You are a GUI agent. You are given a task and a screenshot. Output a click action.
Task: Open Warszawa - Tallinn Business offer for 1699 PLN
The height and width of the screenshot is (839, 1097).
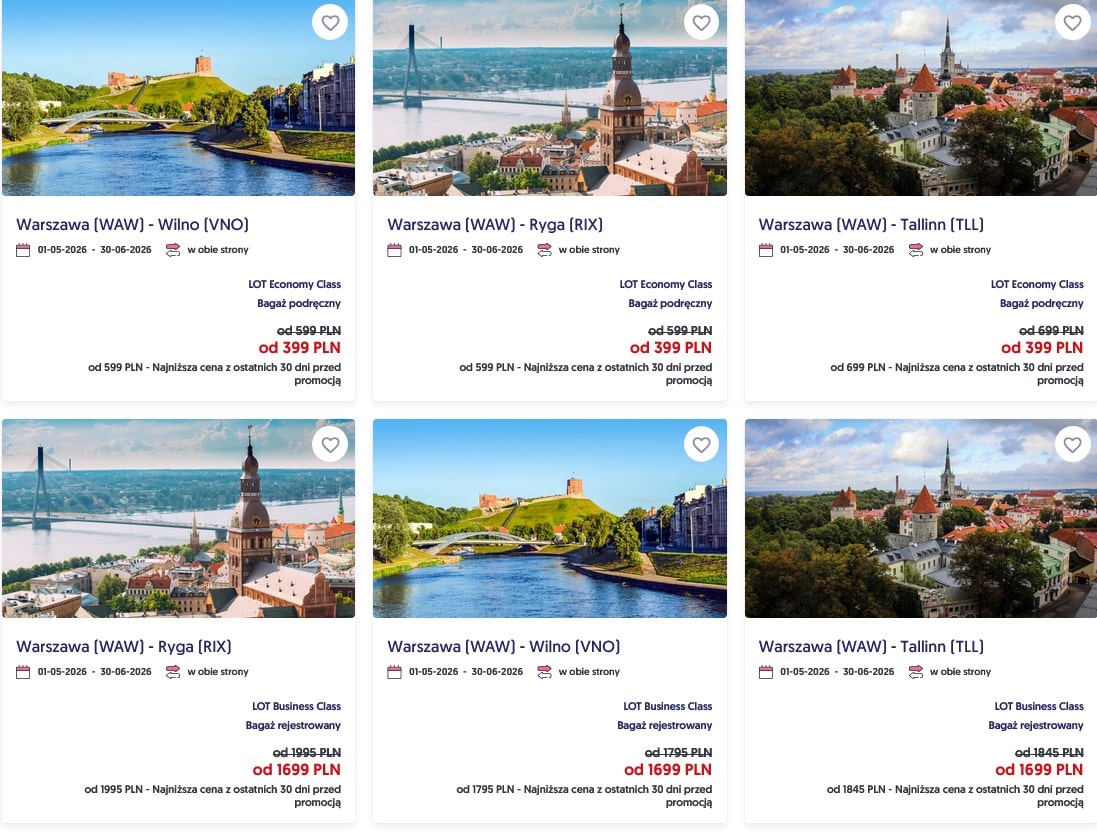pyautogui.click(x=870, y=647)
